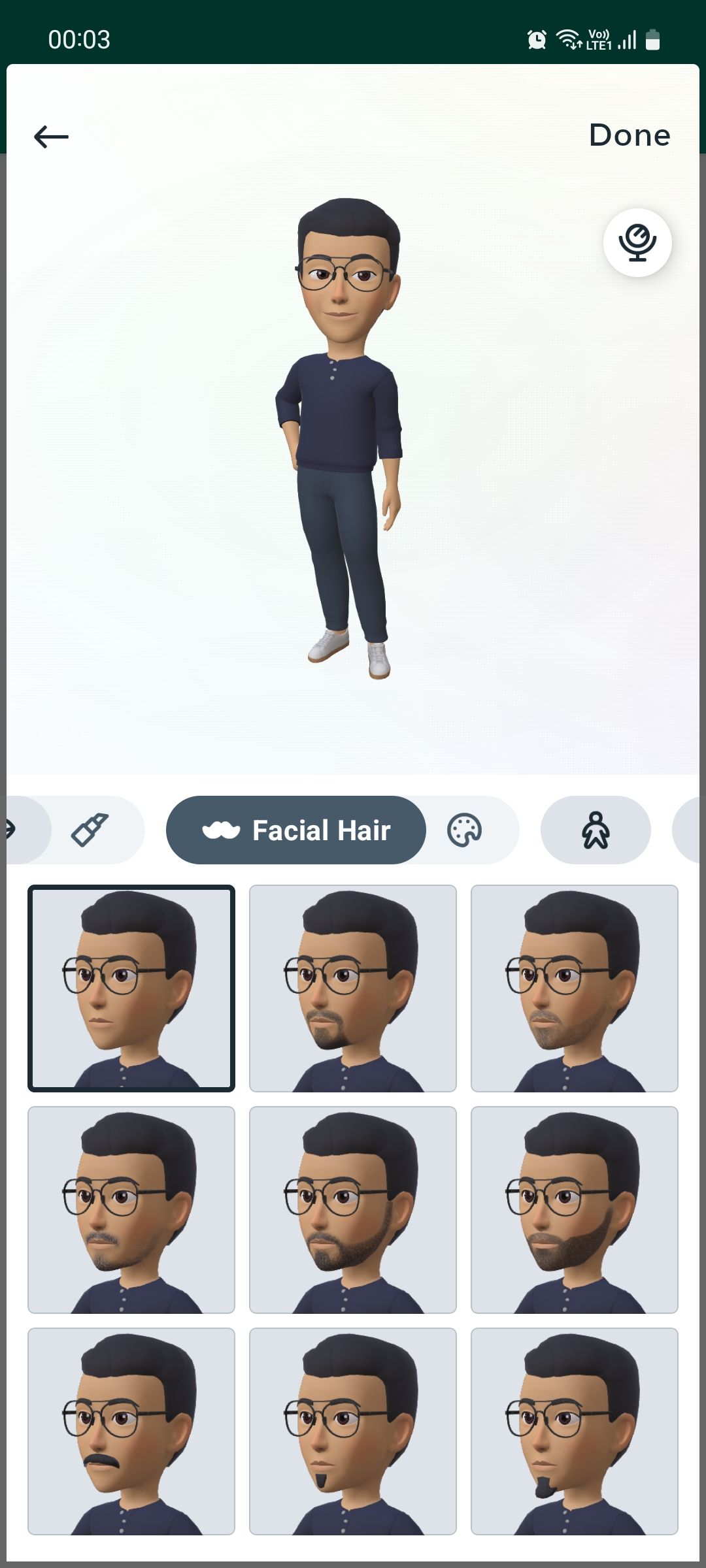Pick the mustache only style
The width and height of the screenshot is (706, 1568).
pyautogui.click(x=131, y=1431)
